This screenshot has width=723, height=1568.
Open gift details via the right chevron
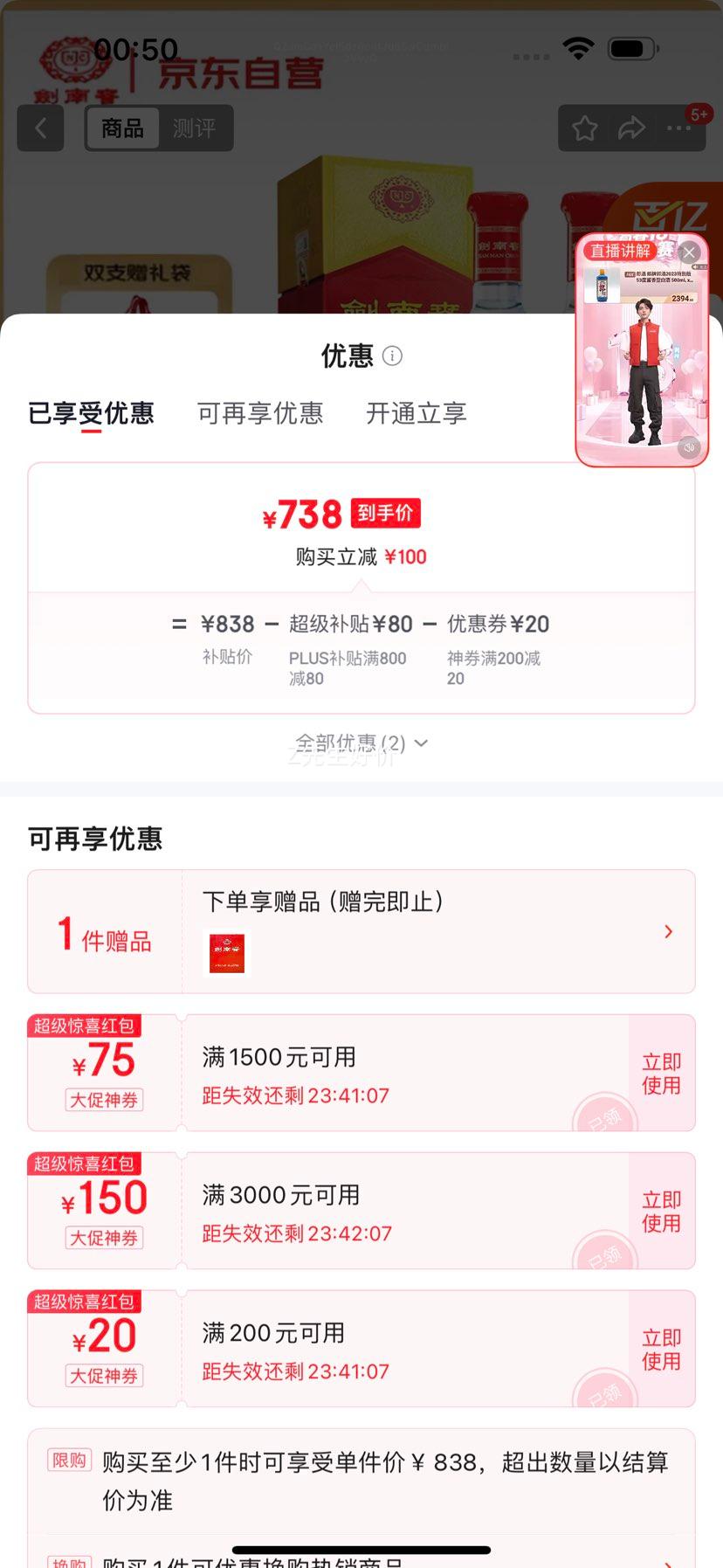pos(668,931)
